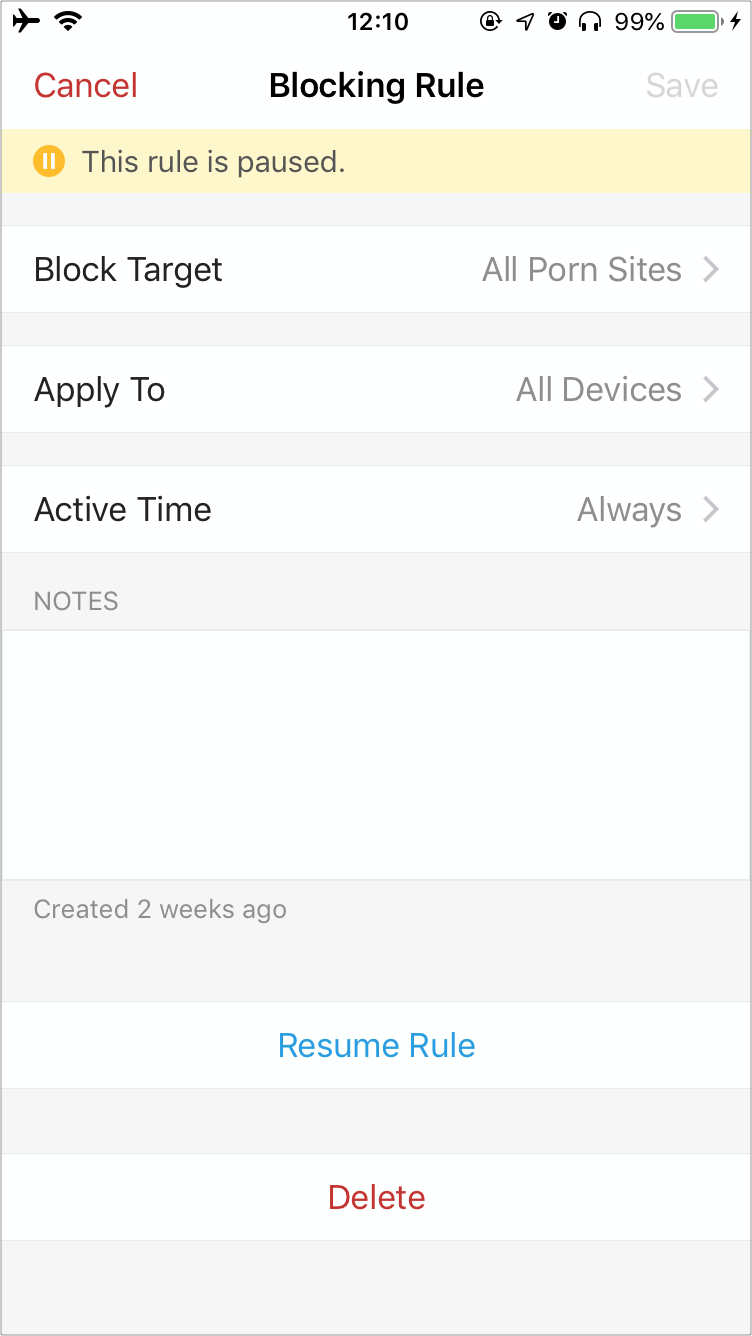Cancel editing the blocking rule
This screenshot has height=1336, width=752.
(86, 86)
